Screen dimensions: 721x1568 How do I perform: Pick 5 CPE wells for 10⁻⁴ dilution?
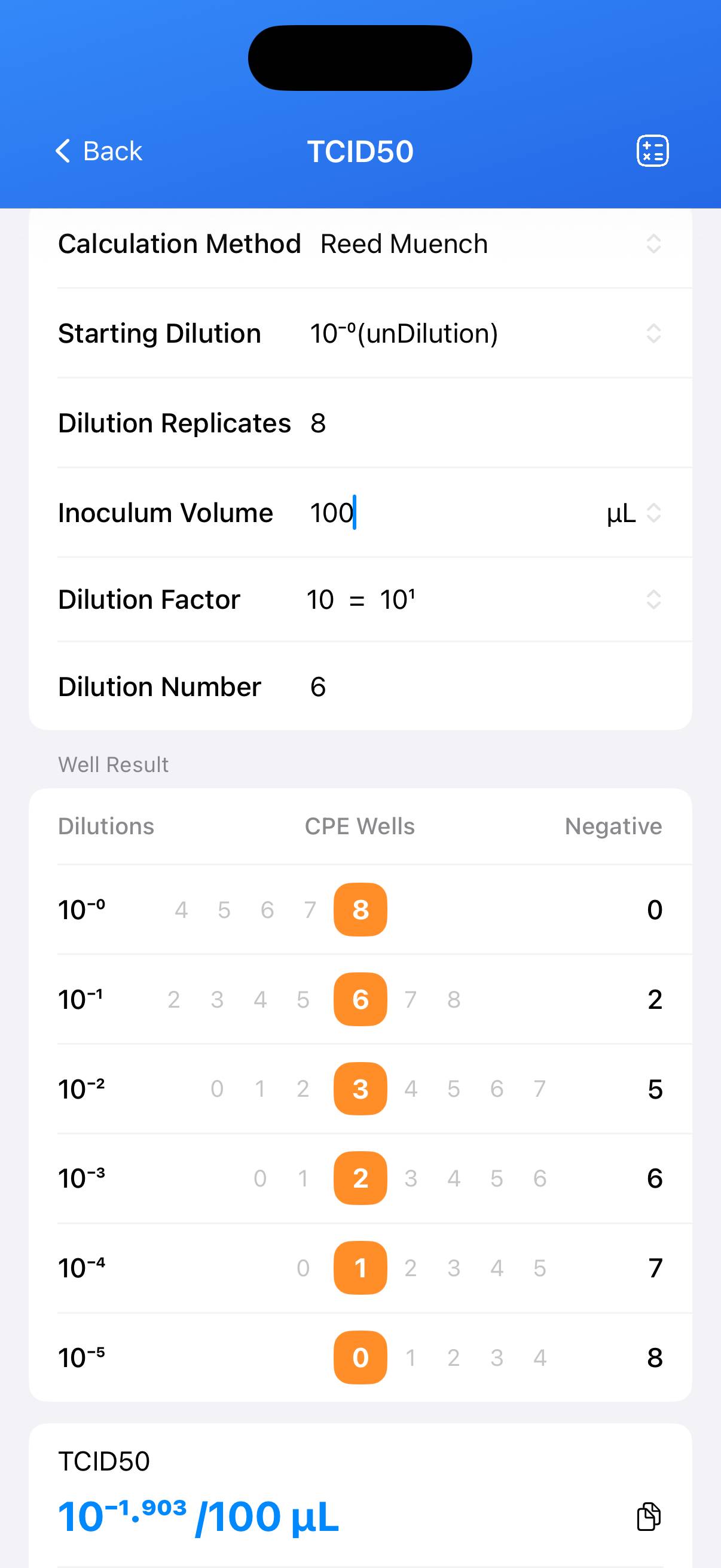pos(540,1268)
